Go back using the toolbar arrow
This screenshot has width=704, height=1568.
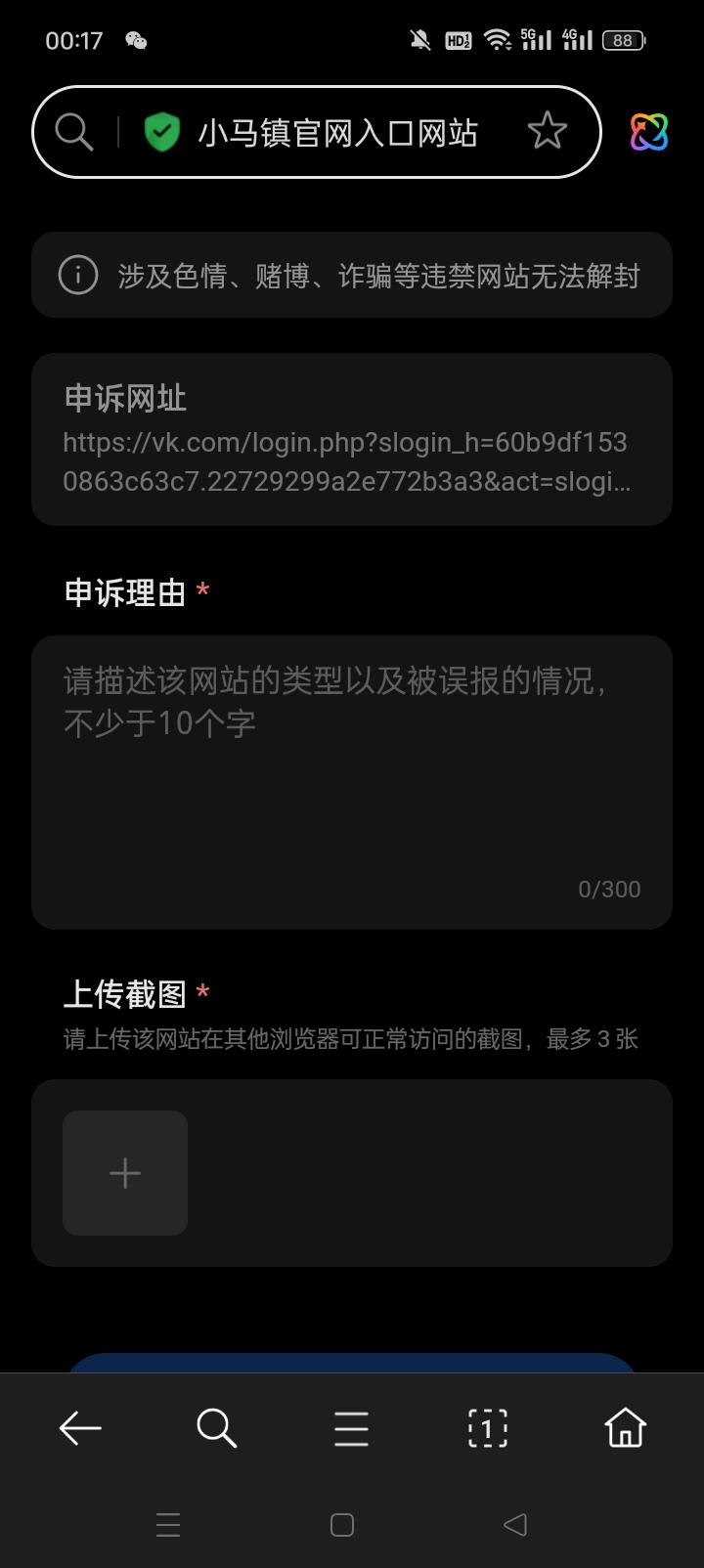[80, 1428]
